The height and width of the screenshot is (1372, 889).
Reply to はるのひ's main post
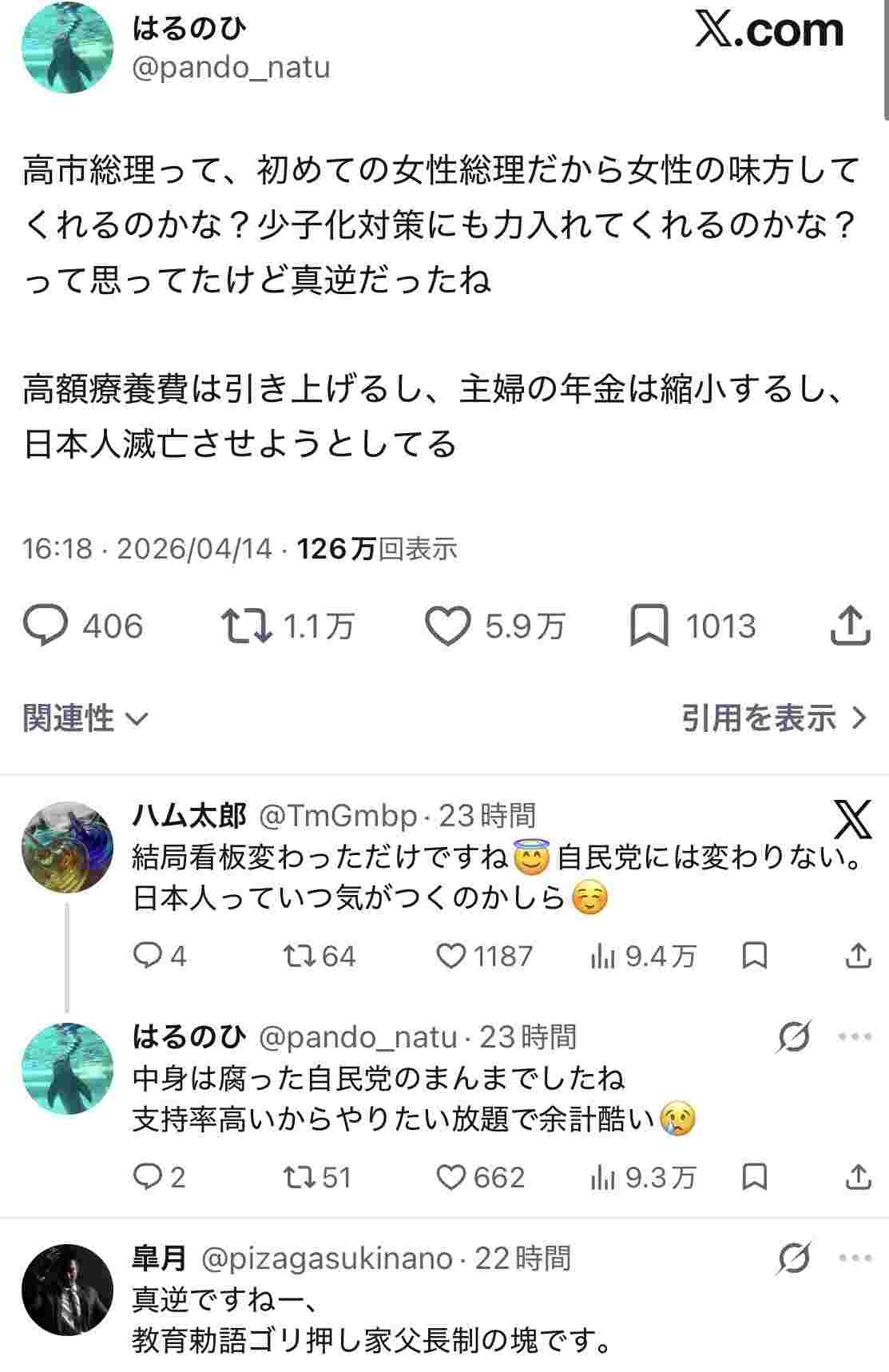point(46,626)
